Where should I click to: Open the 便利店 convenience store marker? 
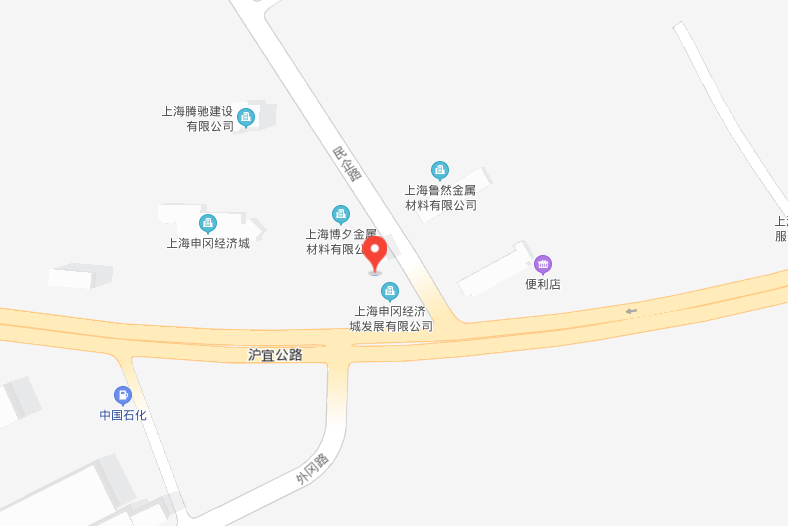[543, 264]
